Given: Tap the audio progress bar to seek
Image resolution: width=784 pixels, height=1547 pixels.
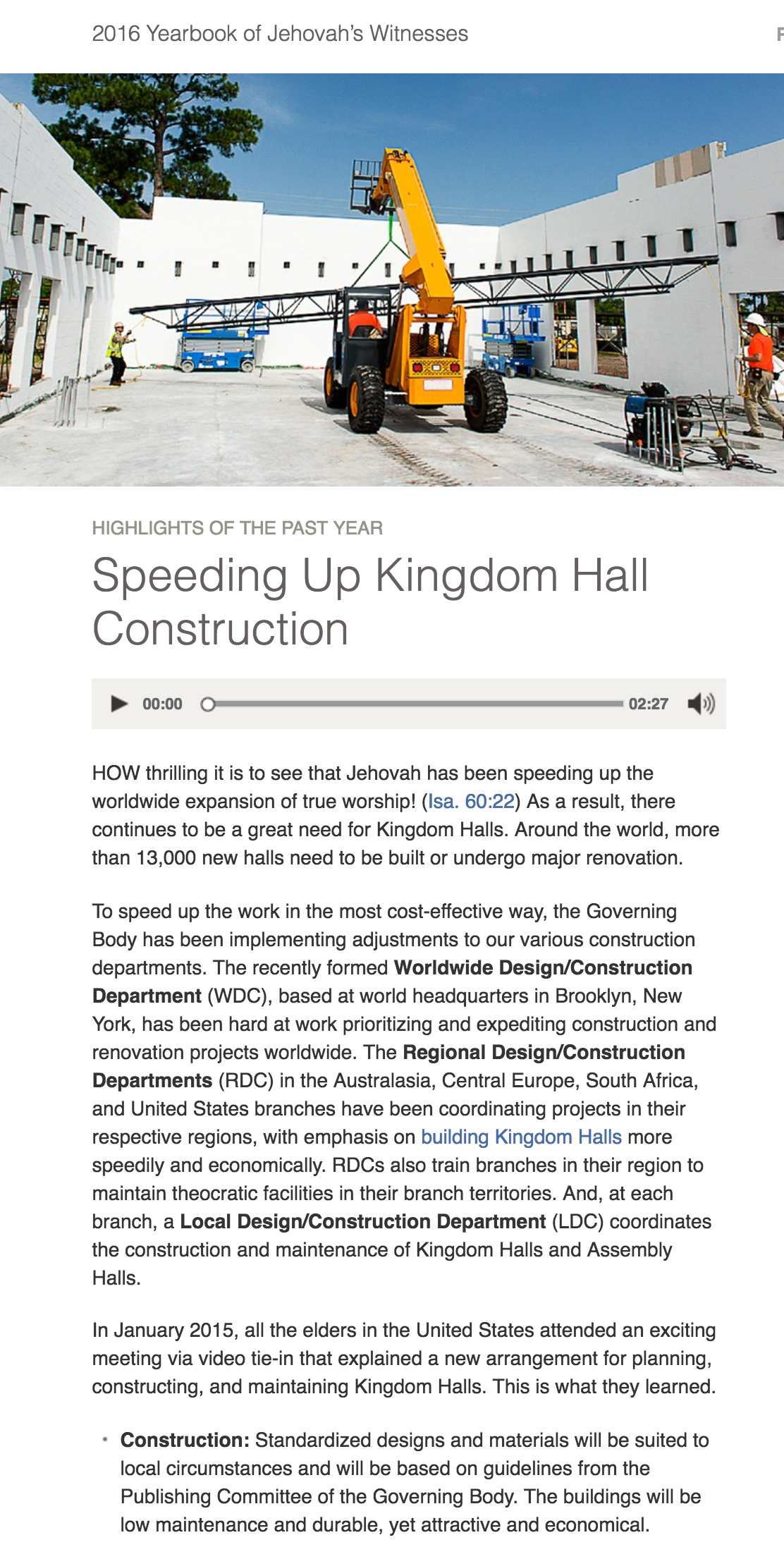Looking at the screenshot, I should tap(415, 704).
